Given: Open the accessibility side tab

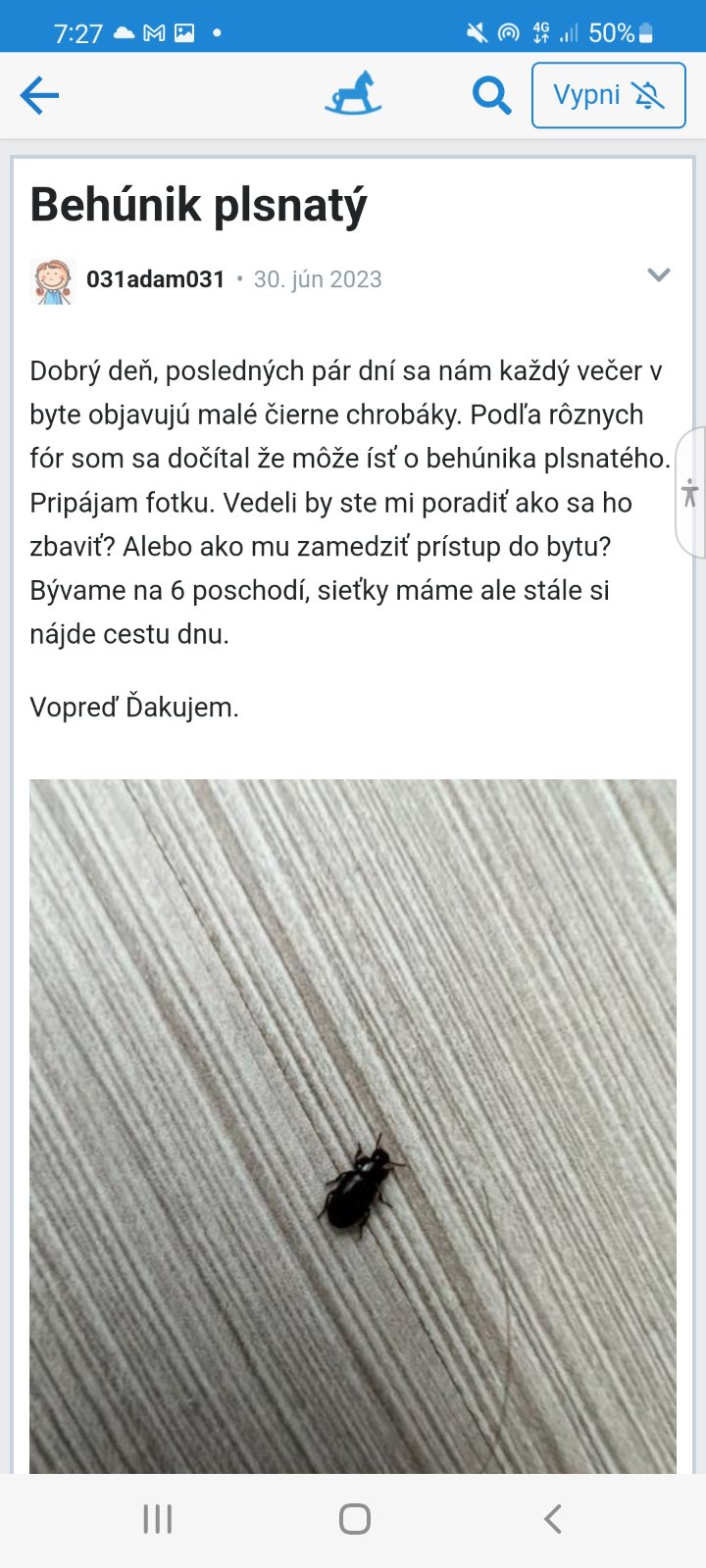Looking at the screenshot, I should (690, 492).
